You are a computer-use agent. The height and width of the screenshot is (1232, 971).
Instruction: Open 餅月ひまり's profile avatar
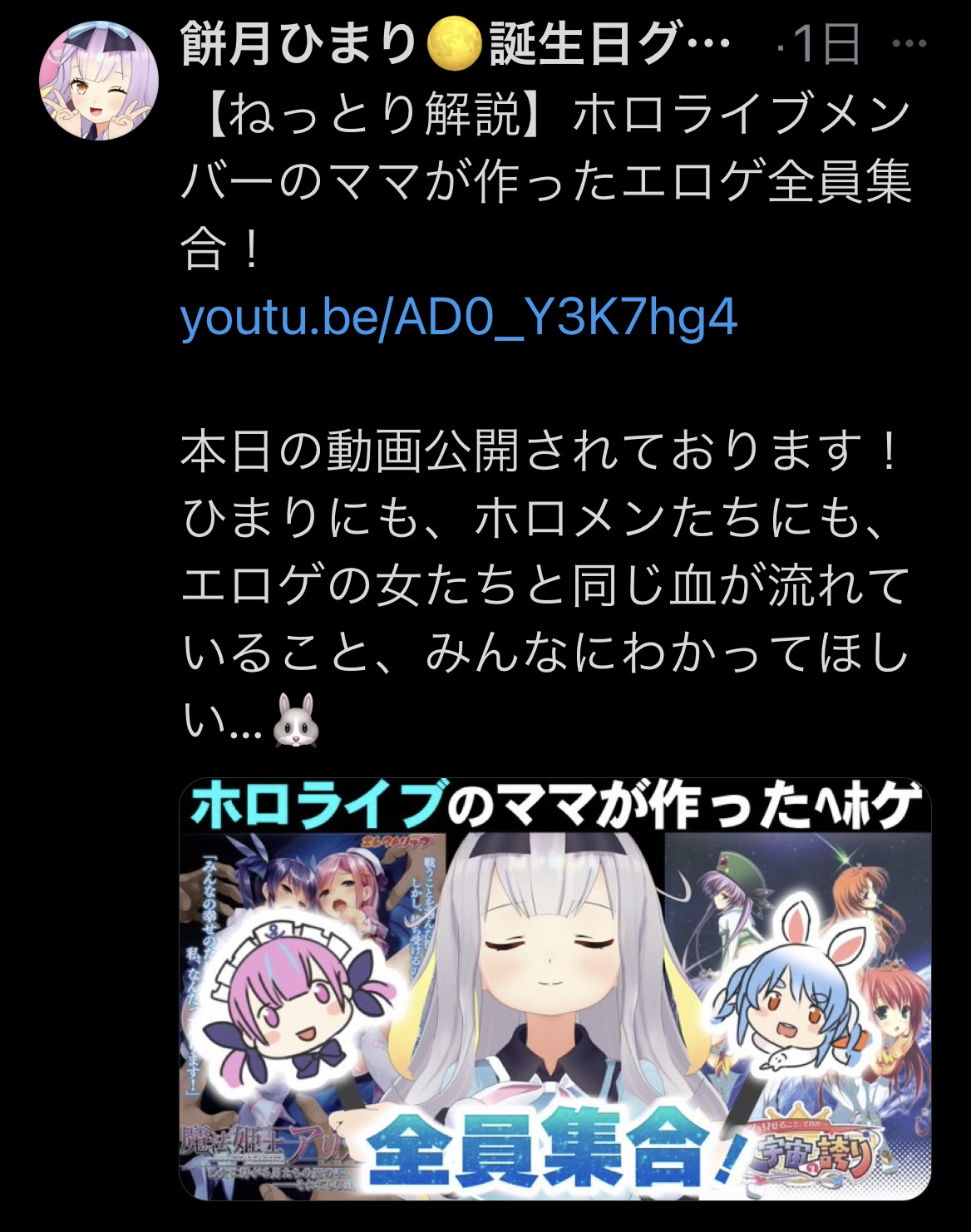point(98,81)
